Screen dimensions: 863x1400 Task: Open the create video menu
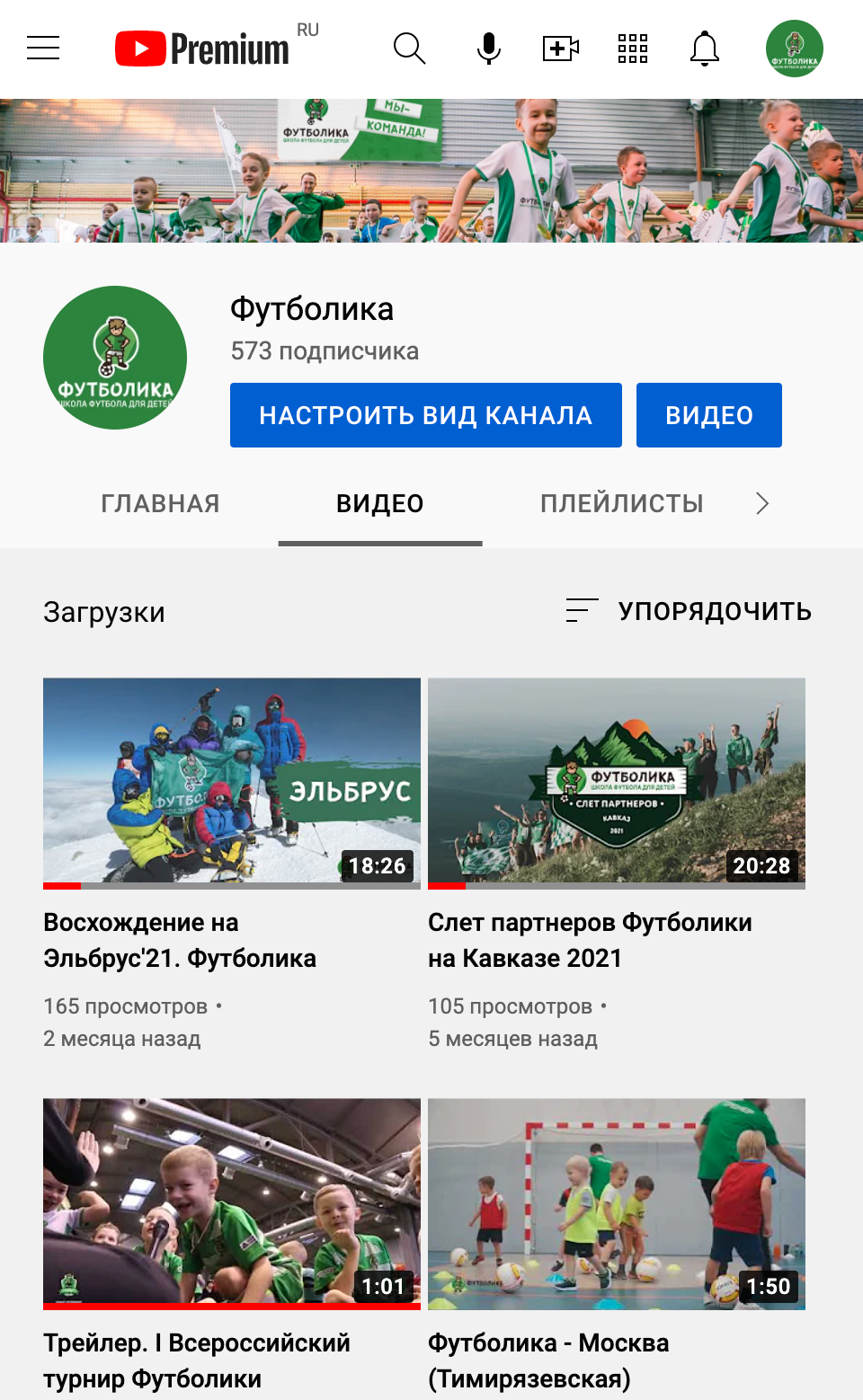point(560,49)
